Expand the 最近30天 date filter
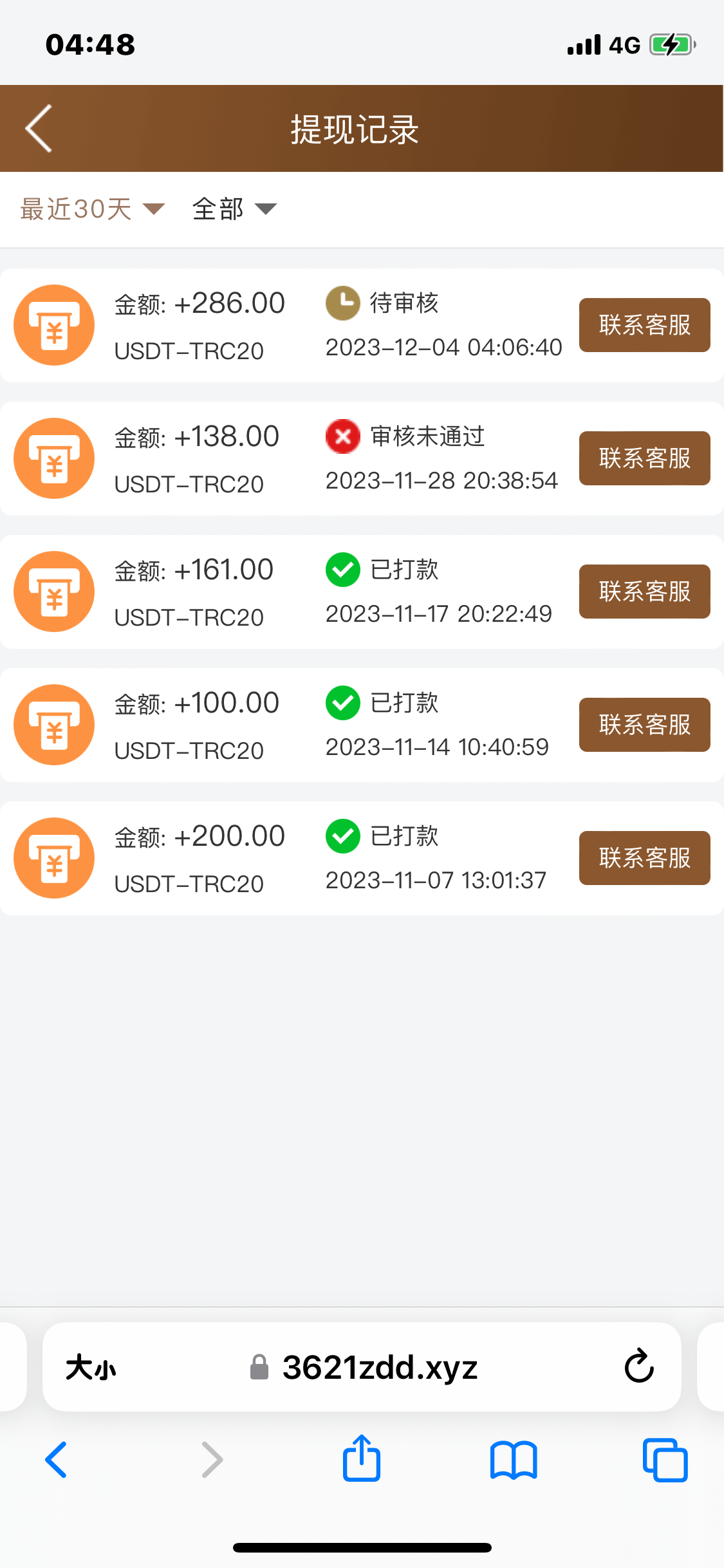Screen dimensions: 724x1568 point(92,209)
